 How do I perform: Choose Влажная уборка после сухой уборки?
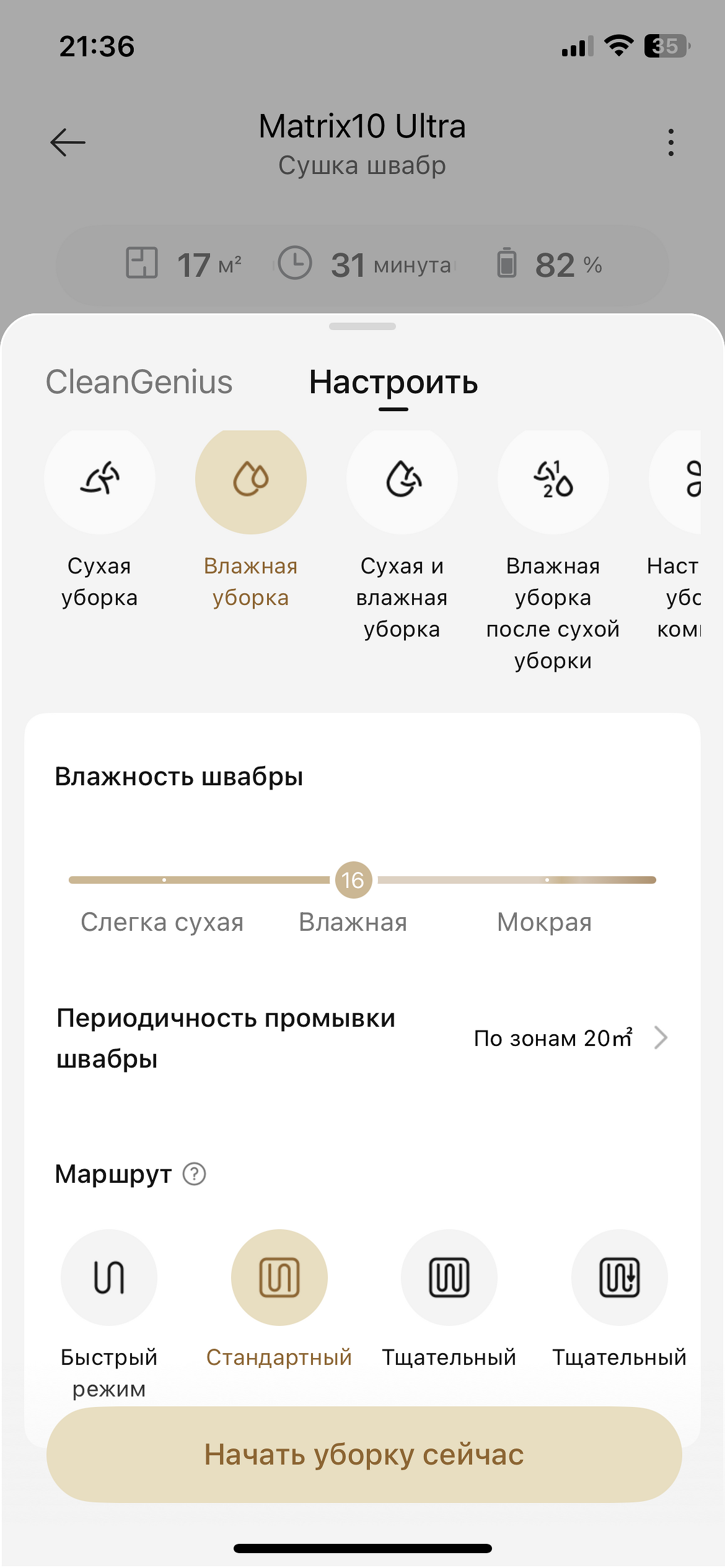[553, 480]
